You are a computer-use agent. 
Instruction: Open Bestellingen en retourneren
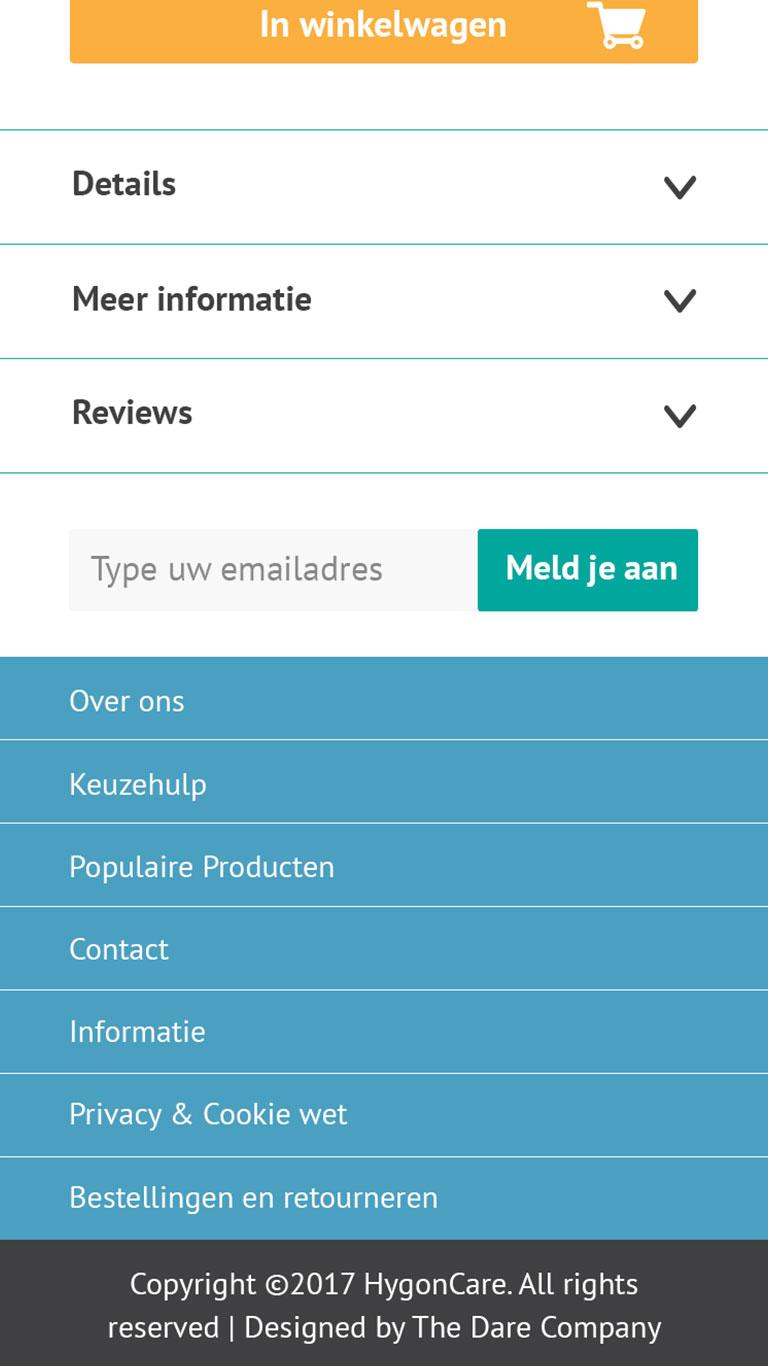(253, 1198)
